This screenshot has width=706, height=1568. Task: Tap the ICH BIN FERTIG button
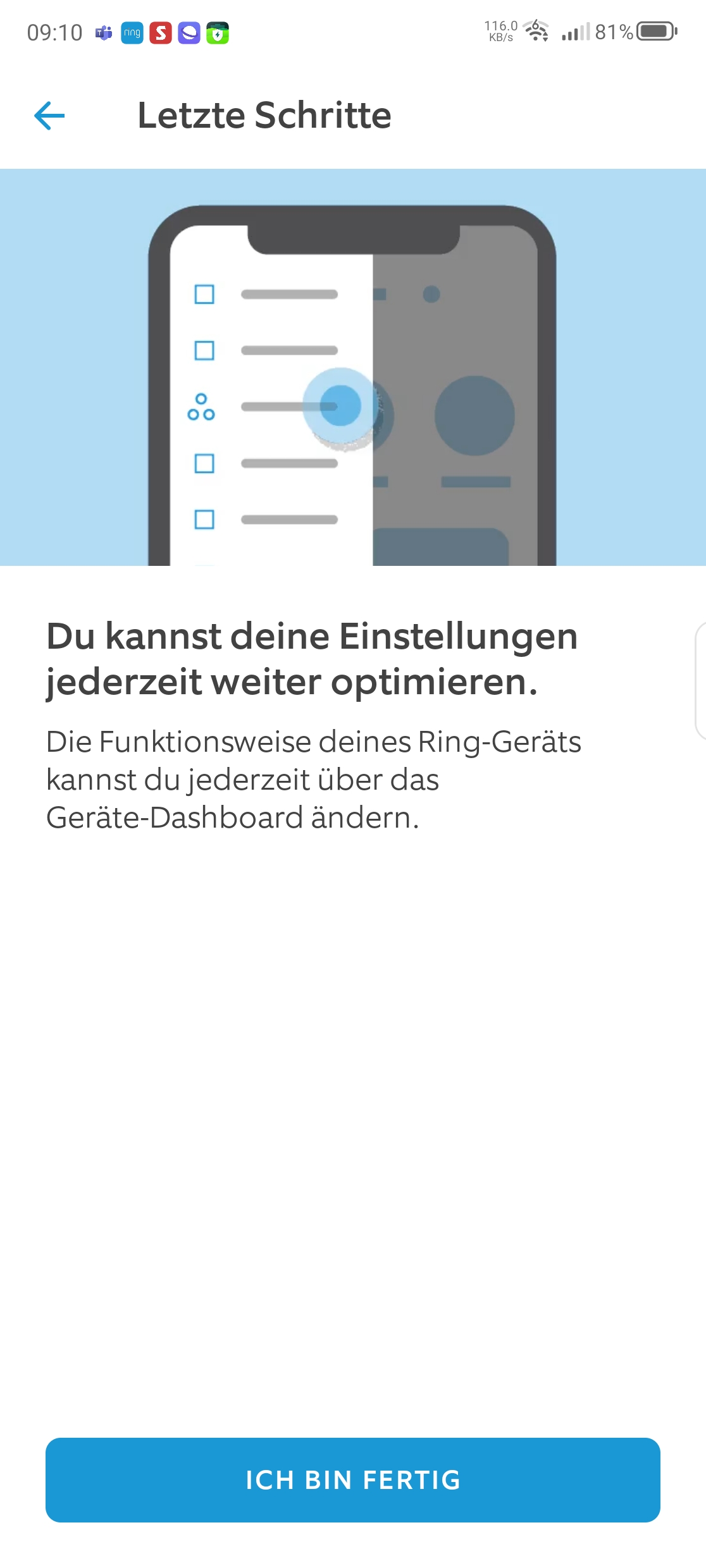click(x=353, y=1479)
